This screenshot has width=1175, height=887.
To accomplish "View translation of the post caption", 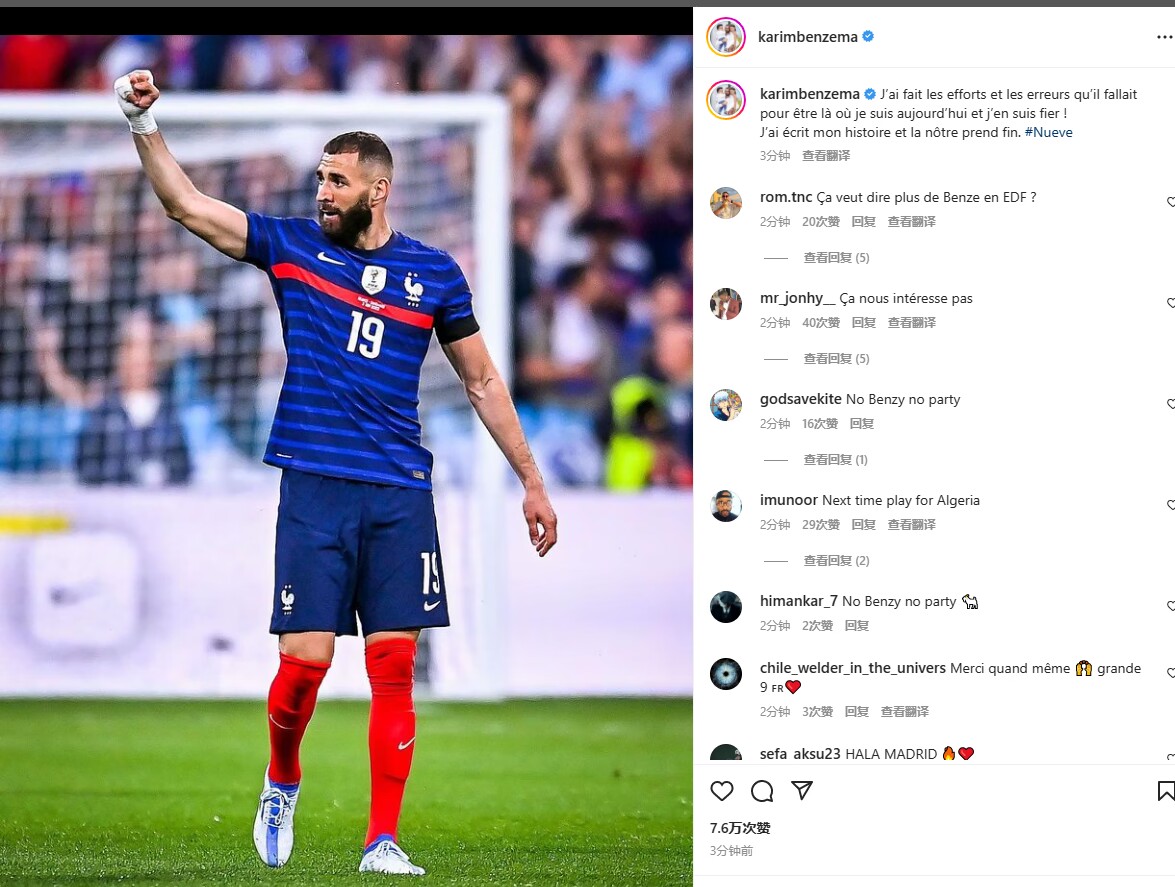I will [826, 156].
